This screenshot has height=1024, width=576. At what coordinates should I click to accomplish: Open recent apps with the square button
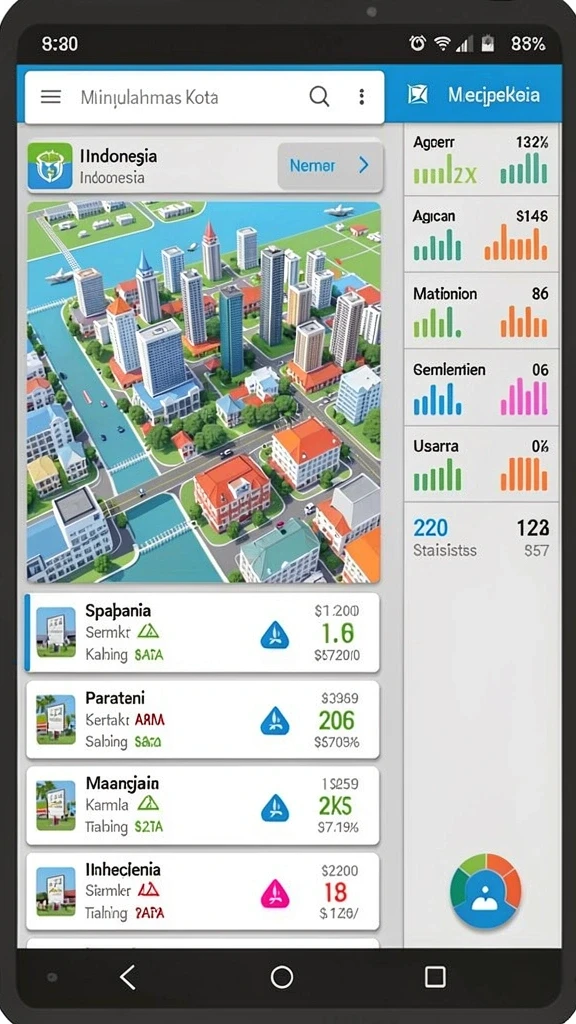tap(435, 977)
